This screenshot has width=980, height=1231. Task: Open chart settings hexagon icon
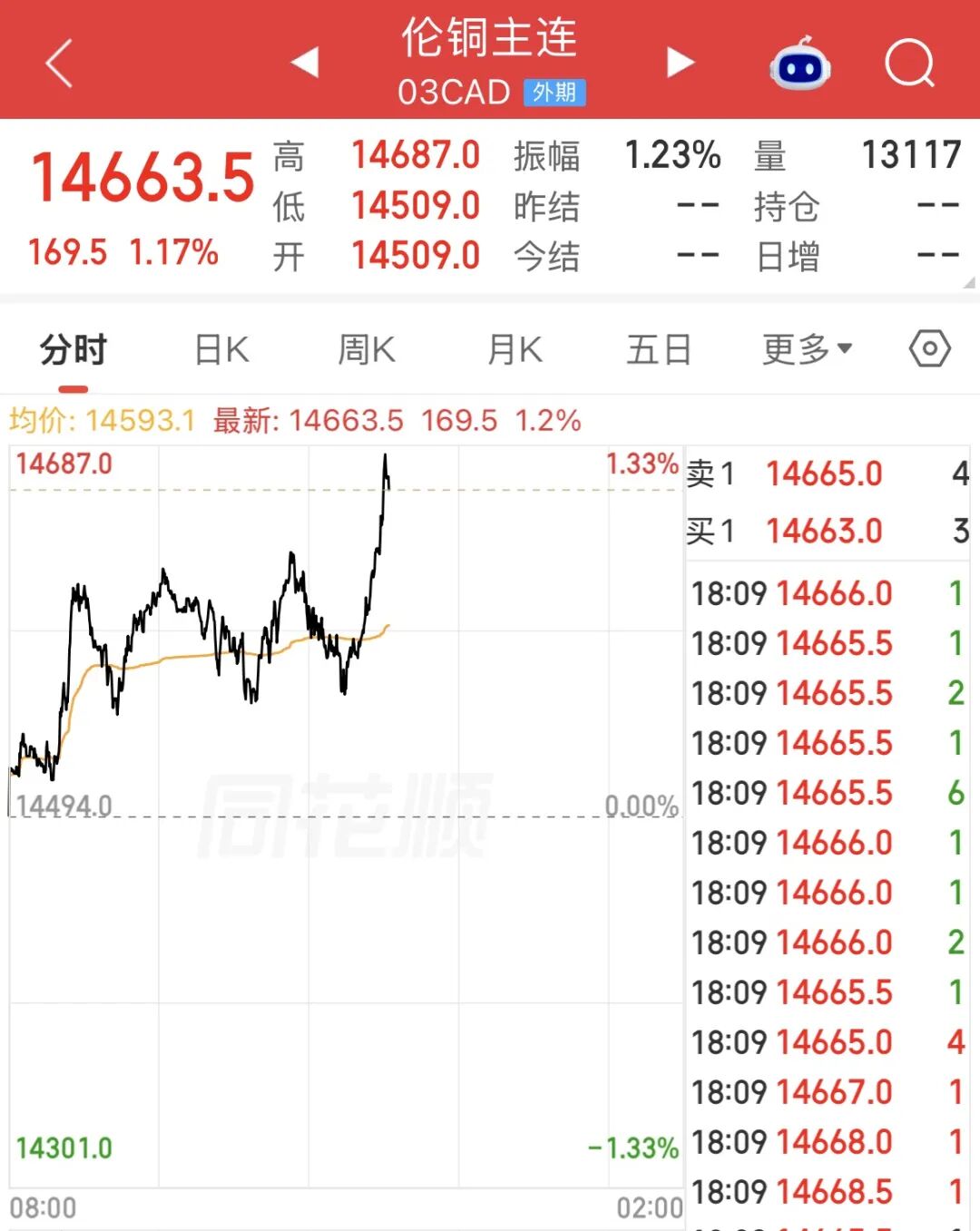pyautogui.click(x=930, y=348)
